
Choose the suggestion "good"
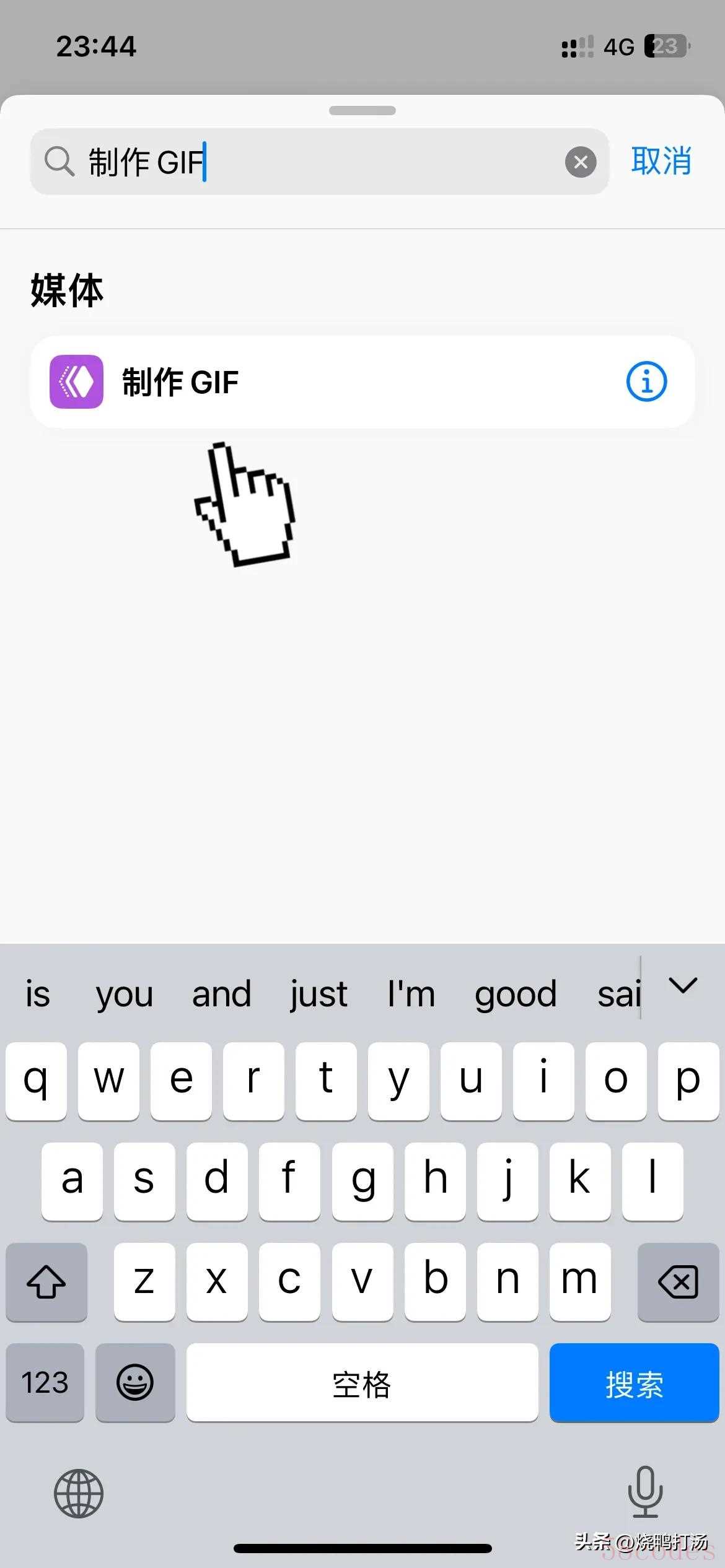coord(516,995)
